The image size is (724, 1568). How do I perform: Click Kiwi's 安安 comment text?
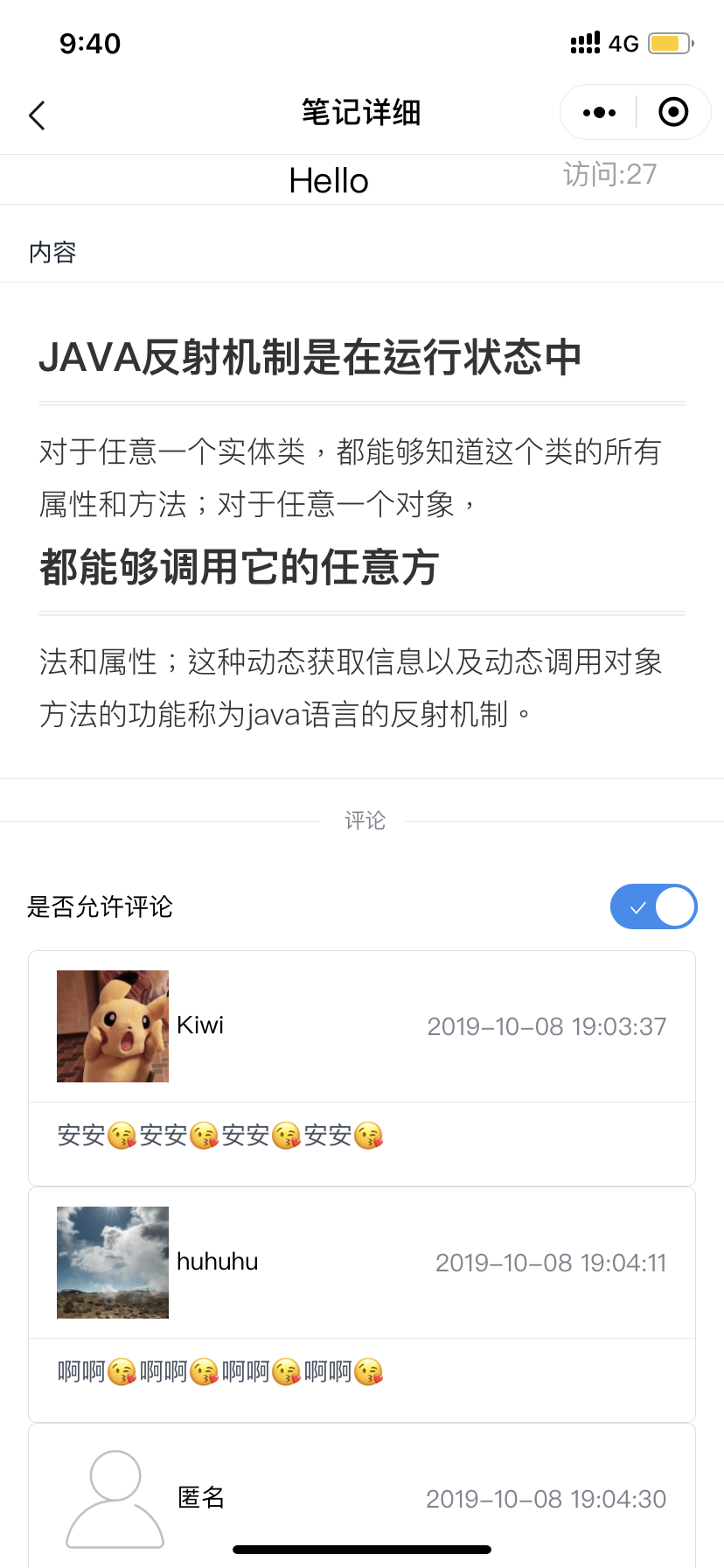[x=219, y=1135]
